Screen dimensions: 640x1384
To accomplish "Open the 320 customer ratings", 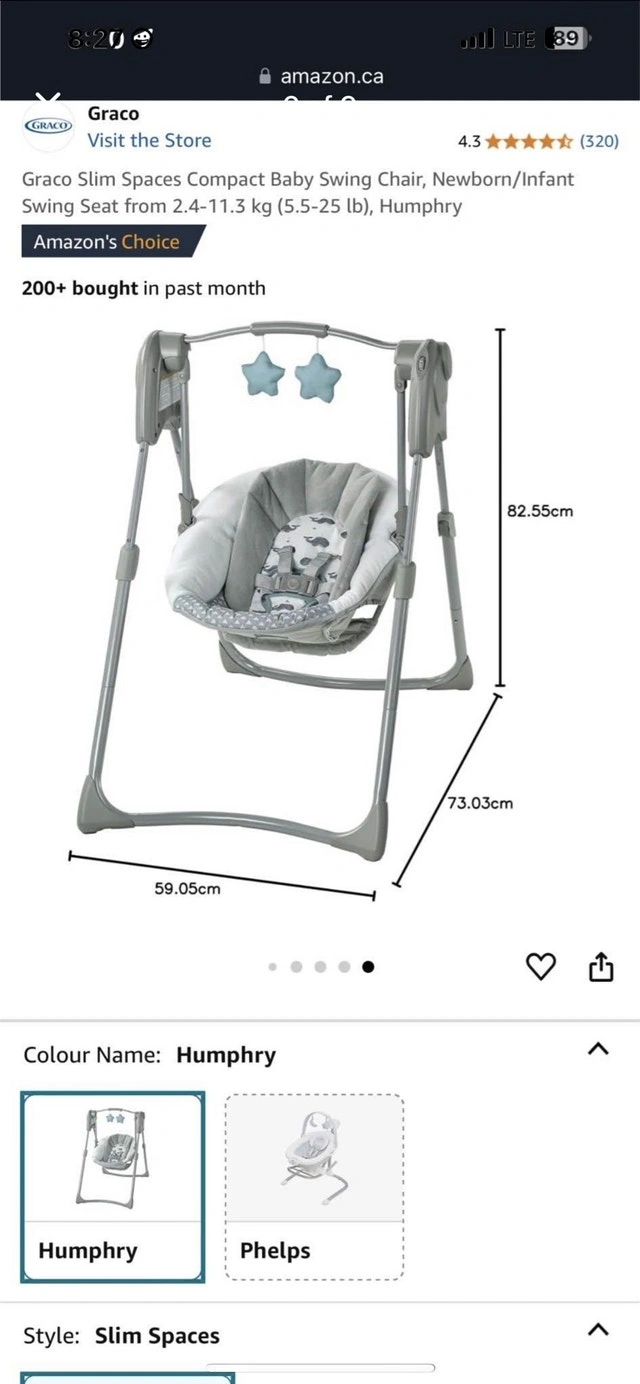I will [599, 141].
